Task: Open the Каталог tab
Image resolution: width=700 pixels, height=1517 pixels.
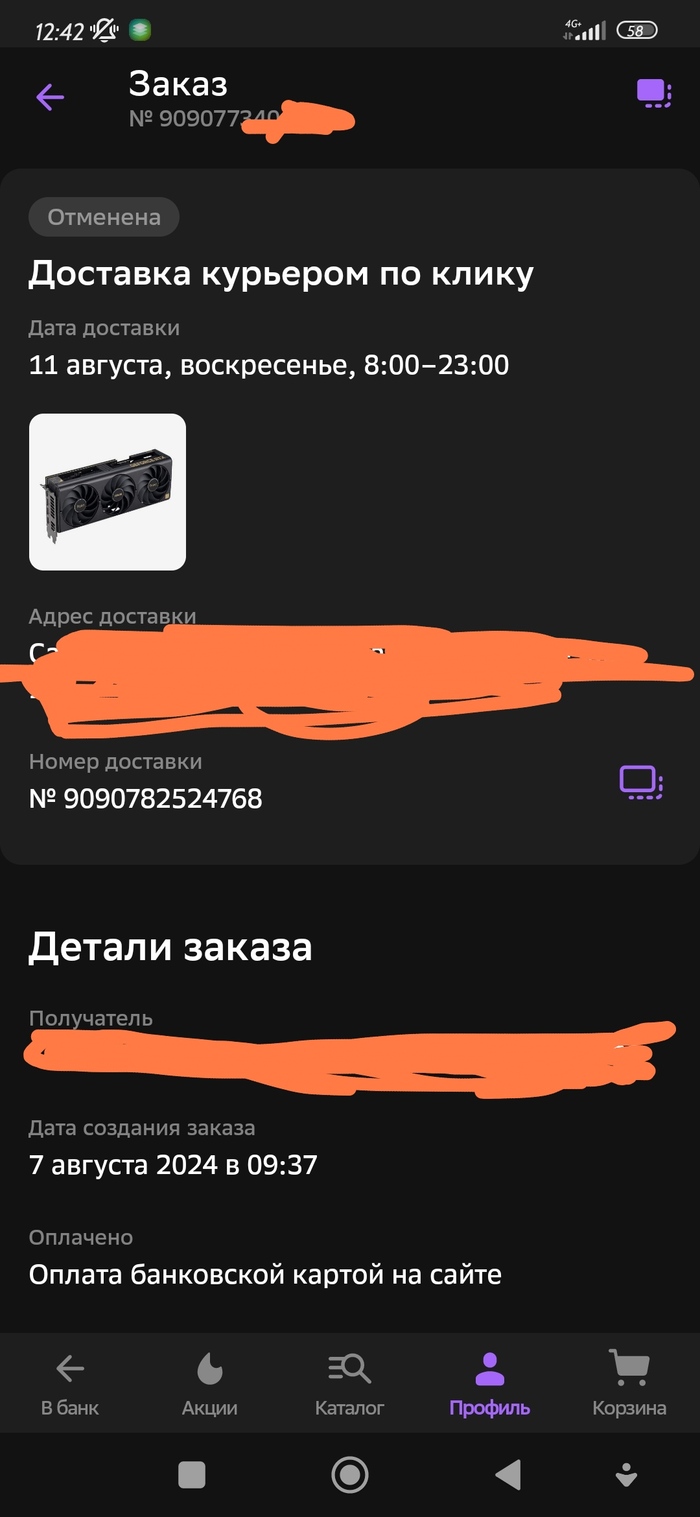Action: point(350,1384)
